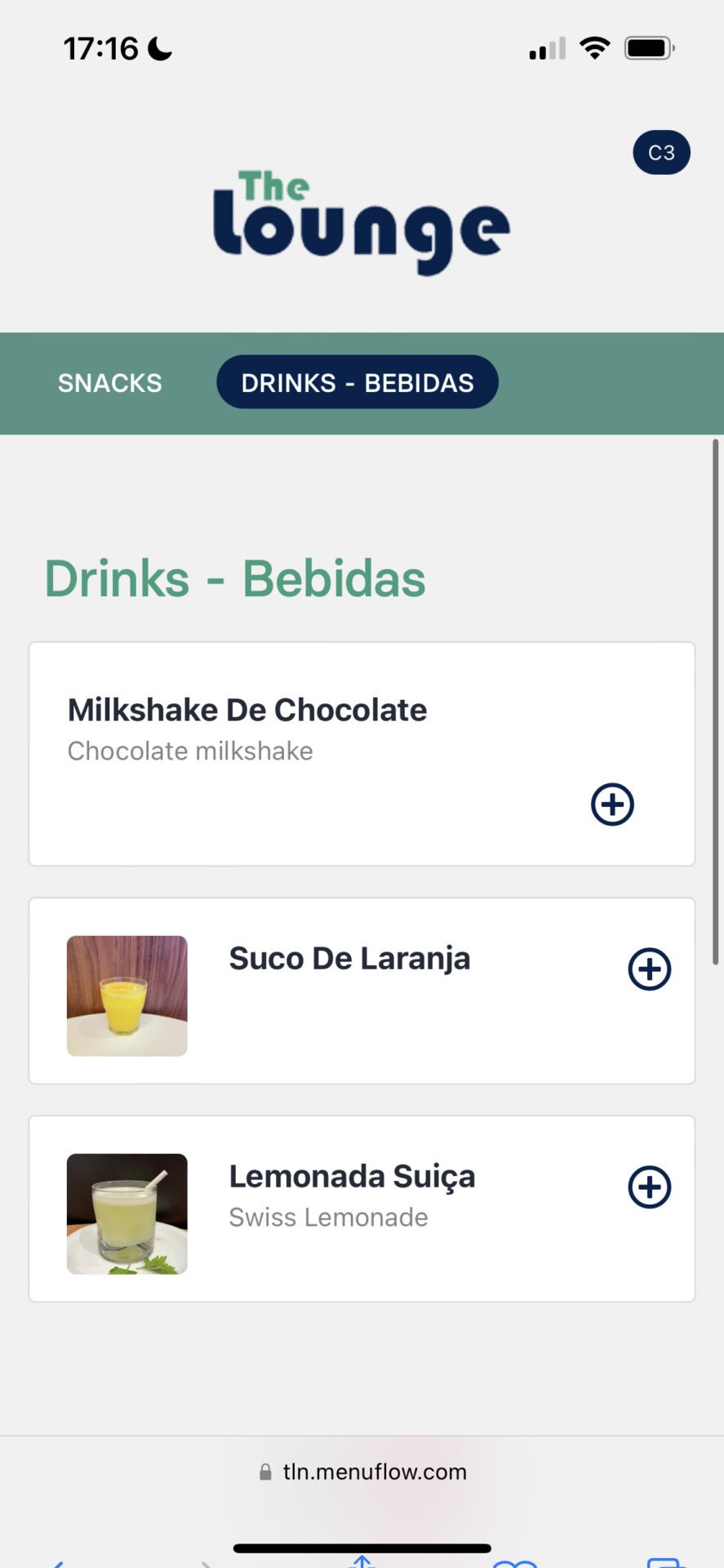Open the Milkshake De Chocolate card

(x=362, y=754)
